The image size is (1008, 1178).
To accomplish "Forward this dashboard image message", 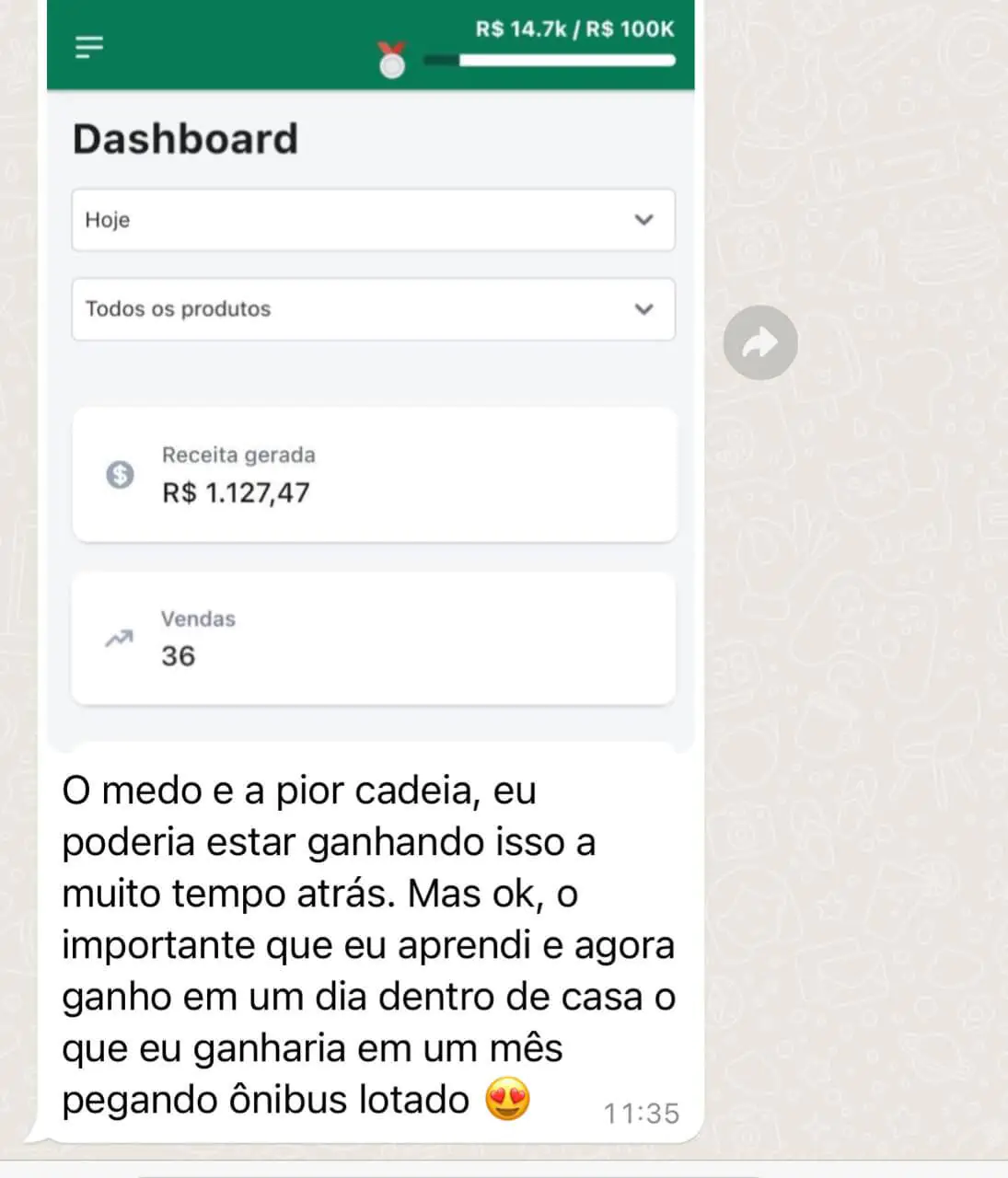I will point(759,343).
